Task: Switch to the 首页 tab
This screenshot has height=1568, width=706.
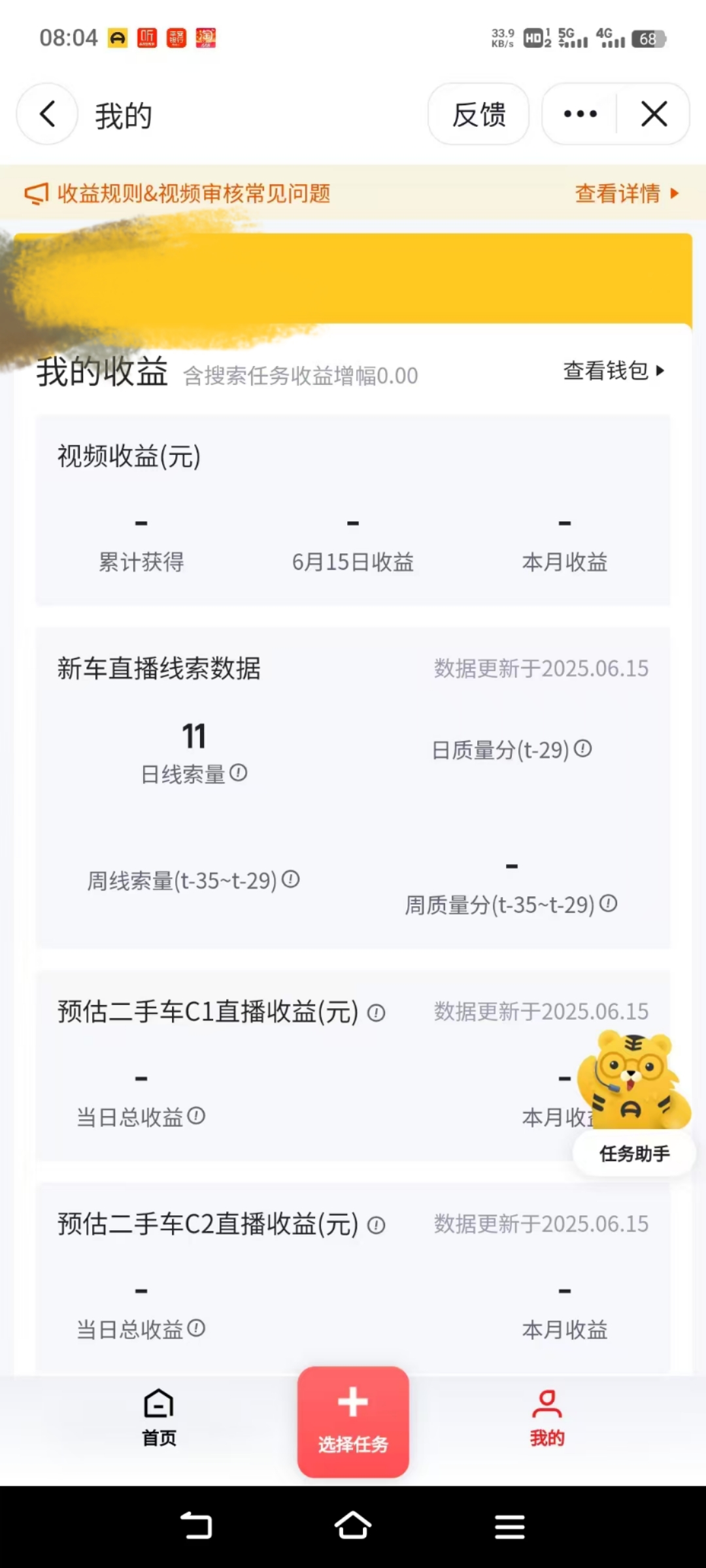Action: (159, 1418)
